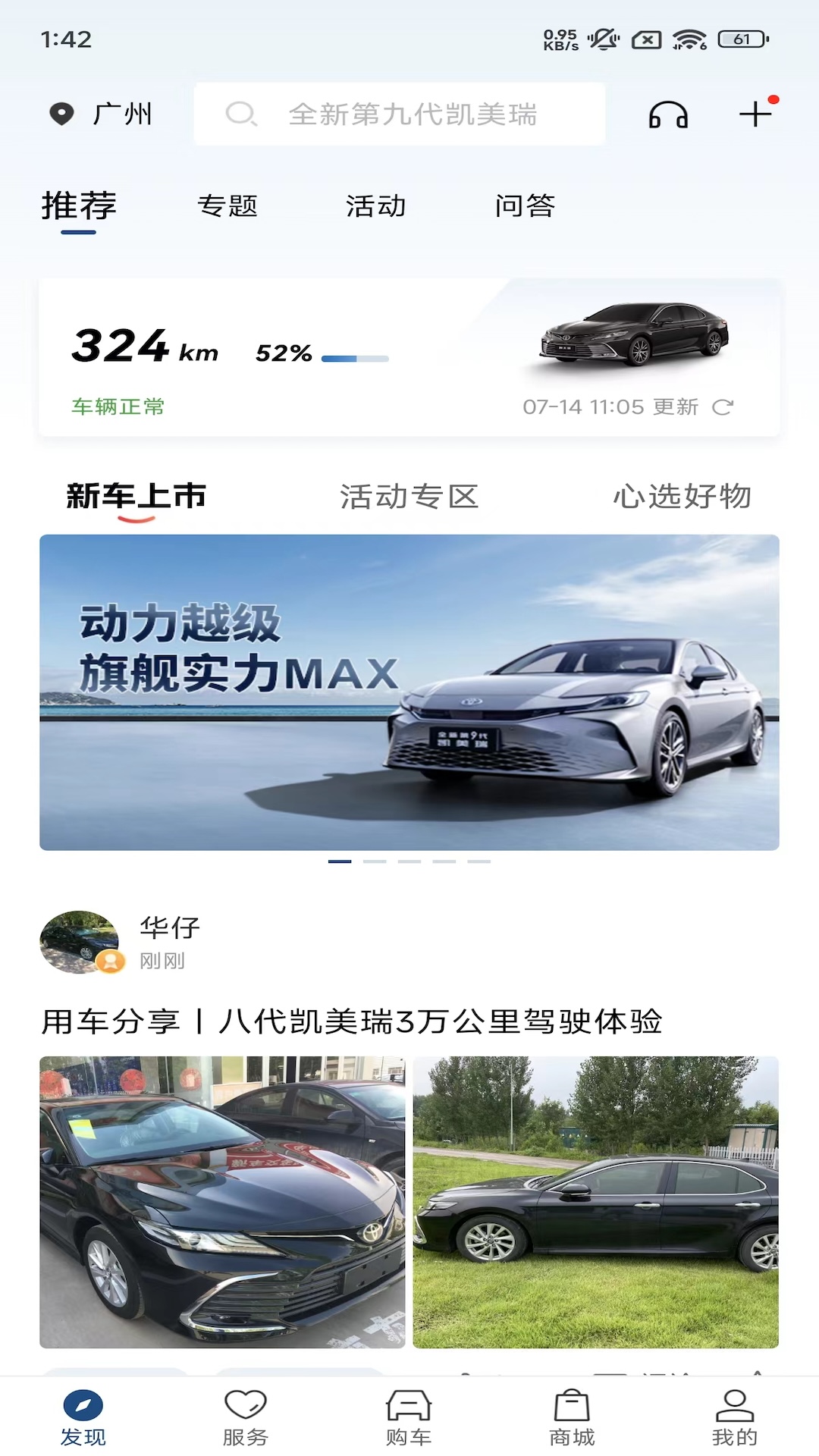Open the 广州 city location selector
819x1456 pixels.
(102, 115)
